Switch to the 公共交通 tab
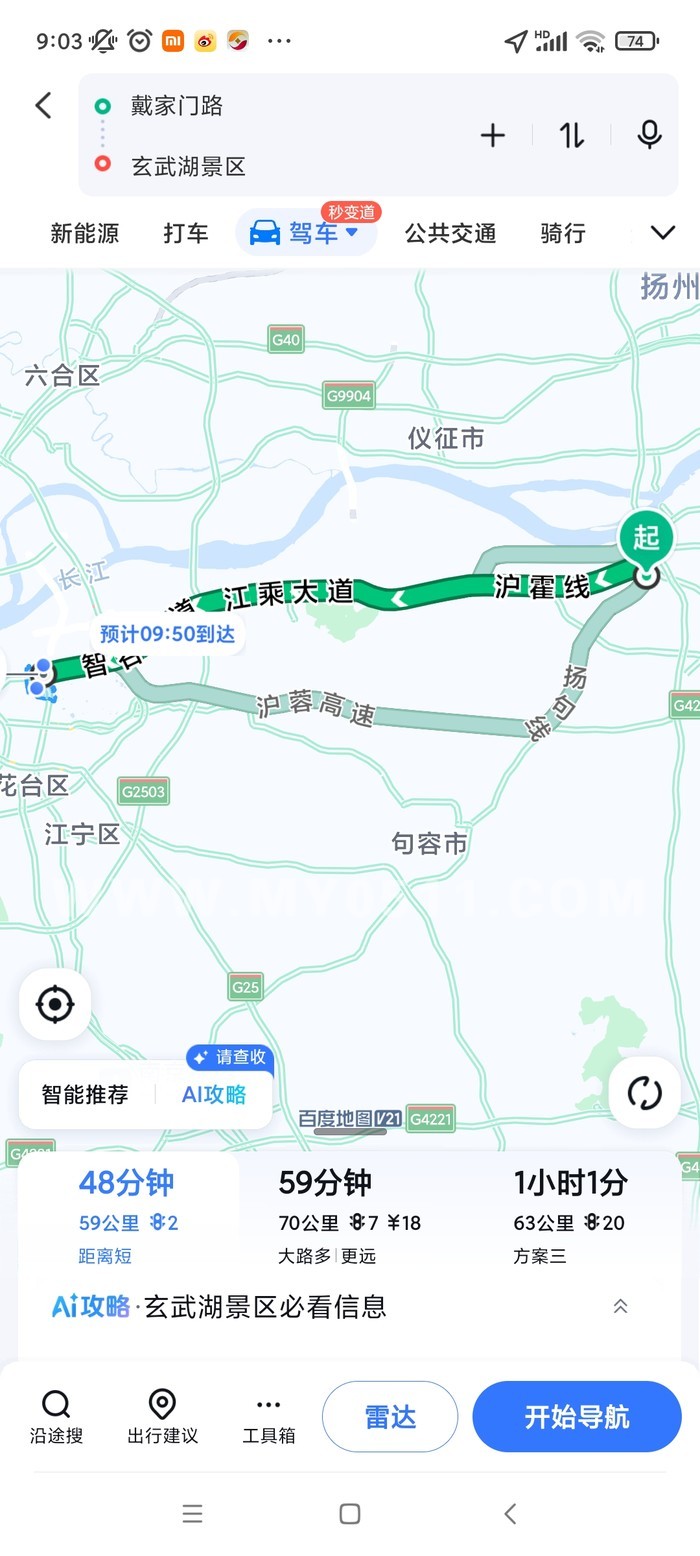 (450, 233)
